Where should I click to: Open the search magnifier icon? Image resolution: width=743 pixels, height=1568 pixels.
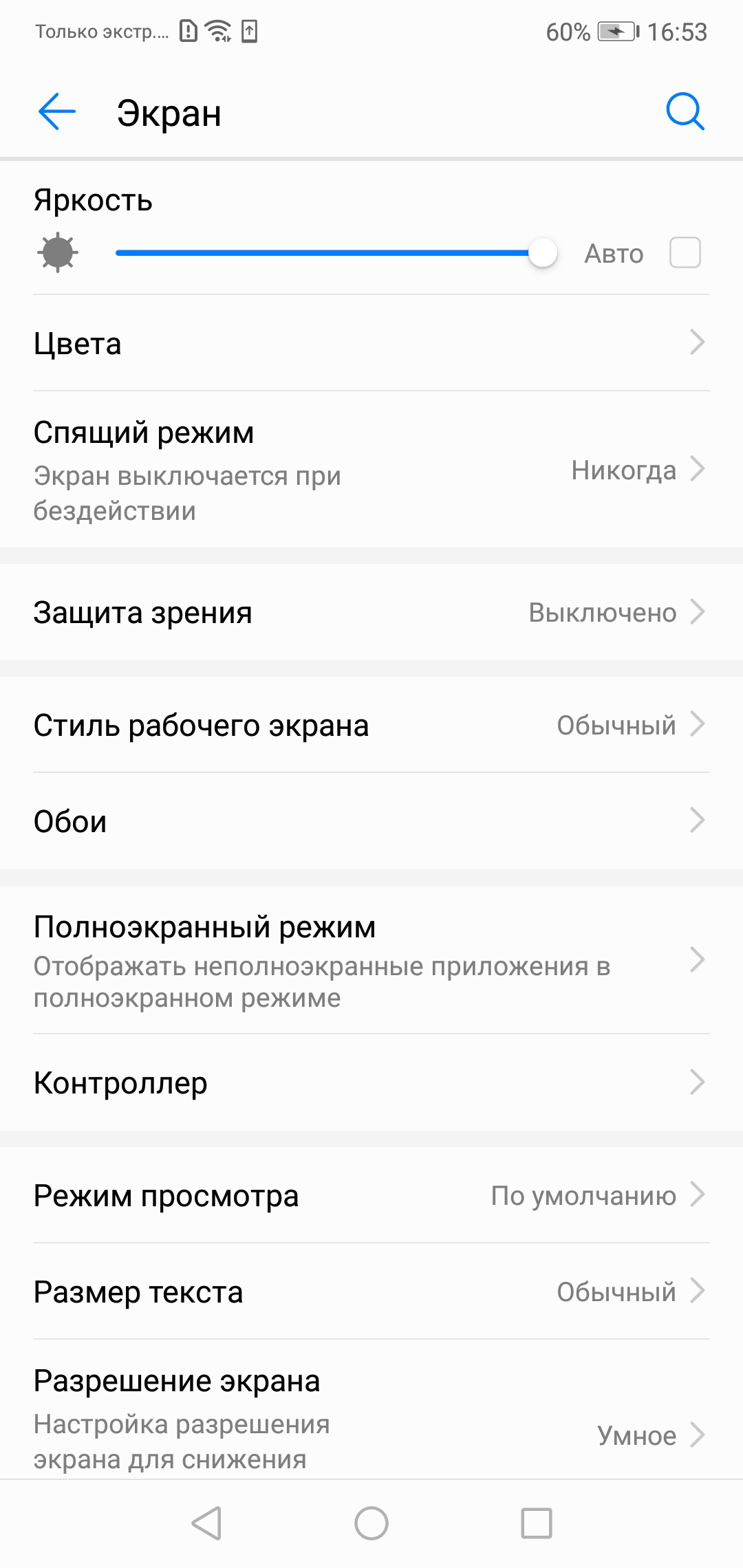pyautogui.click(x=685, y=111)
